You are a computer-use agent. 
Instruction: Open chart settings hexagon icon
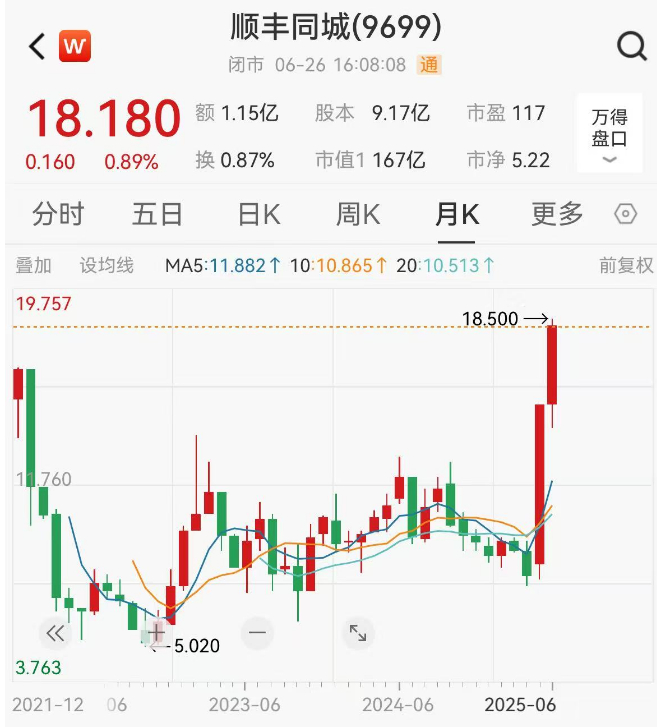[625, 214]
